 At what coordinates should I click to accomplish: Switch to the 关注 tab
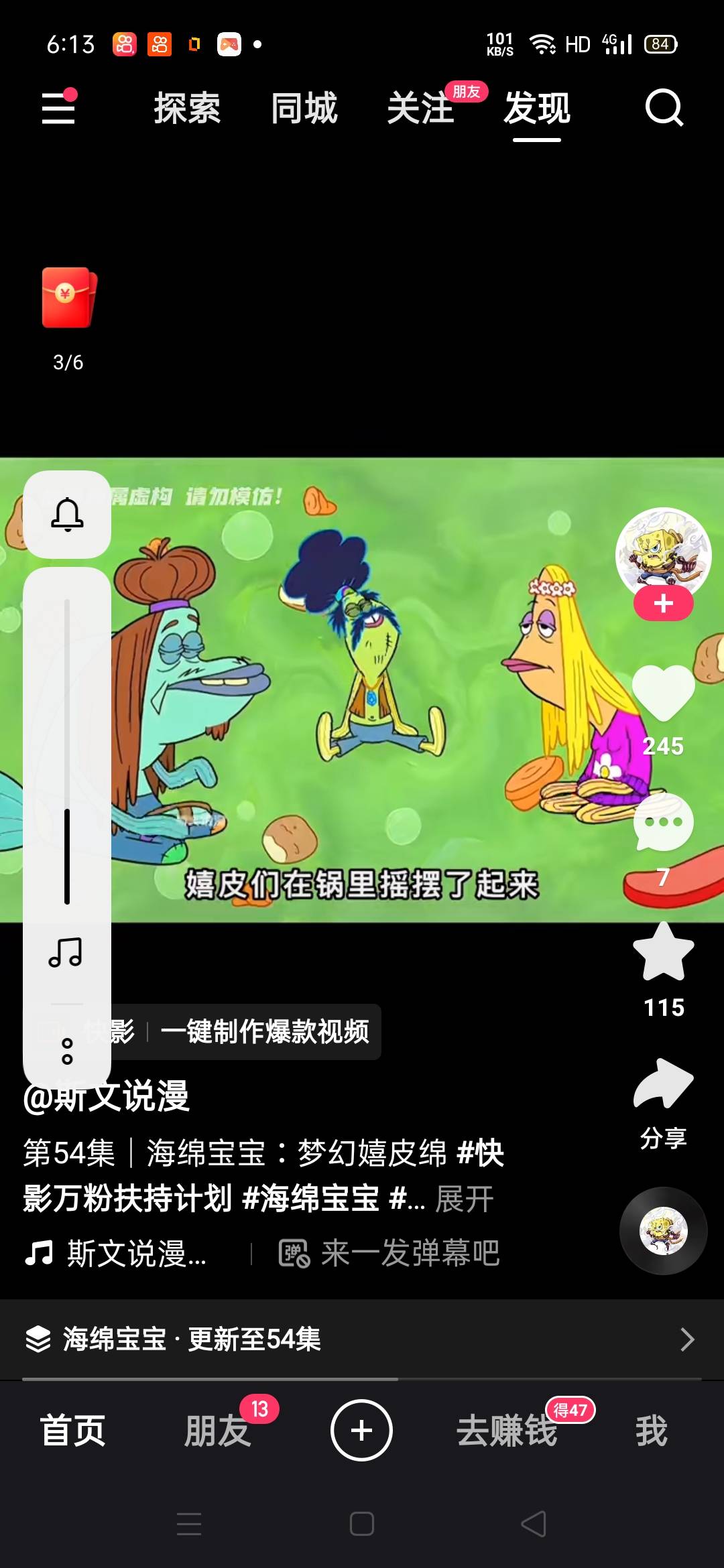420,108
